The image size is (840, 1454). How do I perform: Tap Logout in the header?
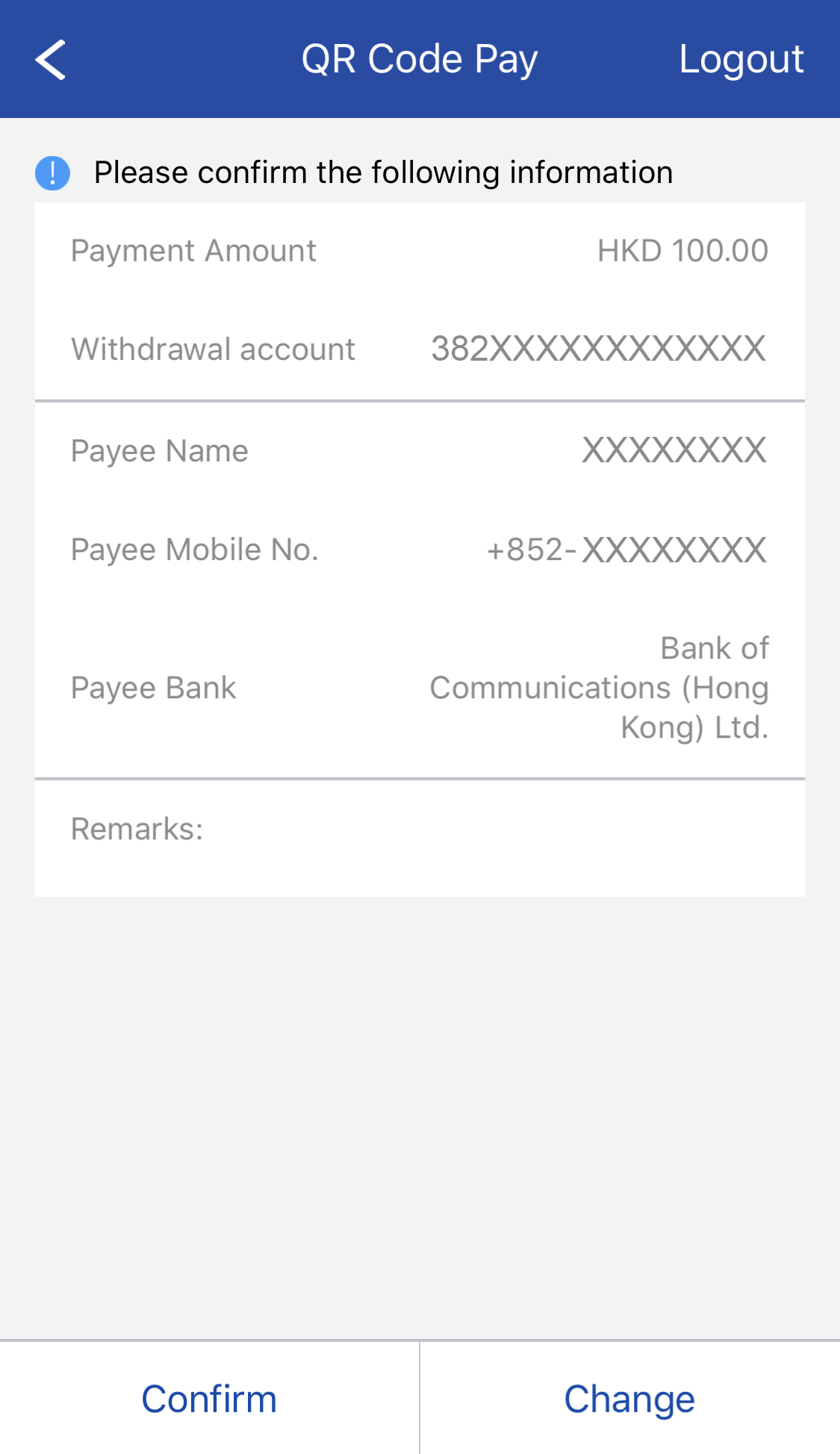[741, 60]
